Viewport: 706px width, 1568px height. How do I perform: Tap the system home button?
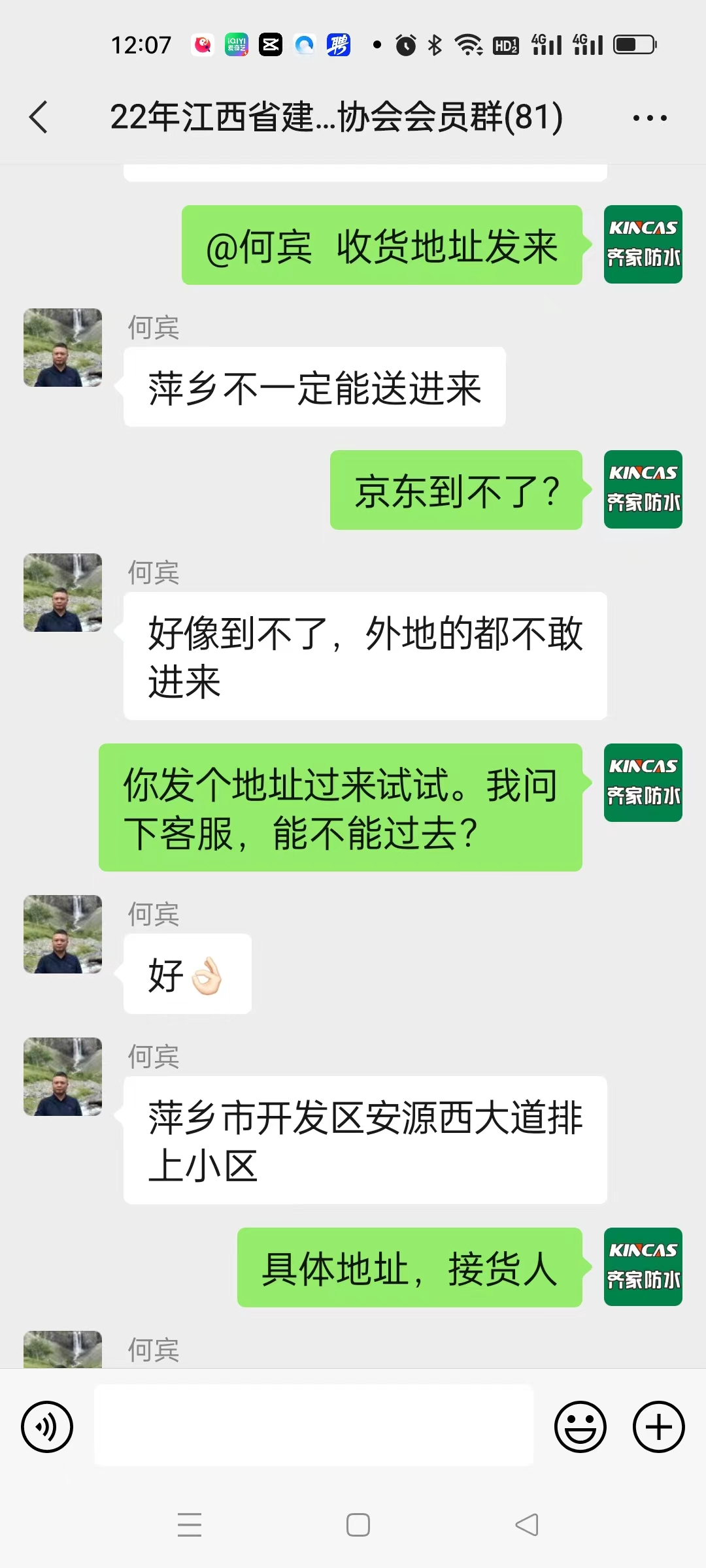pyautogui.click(x=358, y=1525)
